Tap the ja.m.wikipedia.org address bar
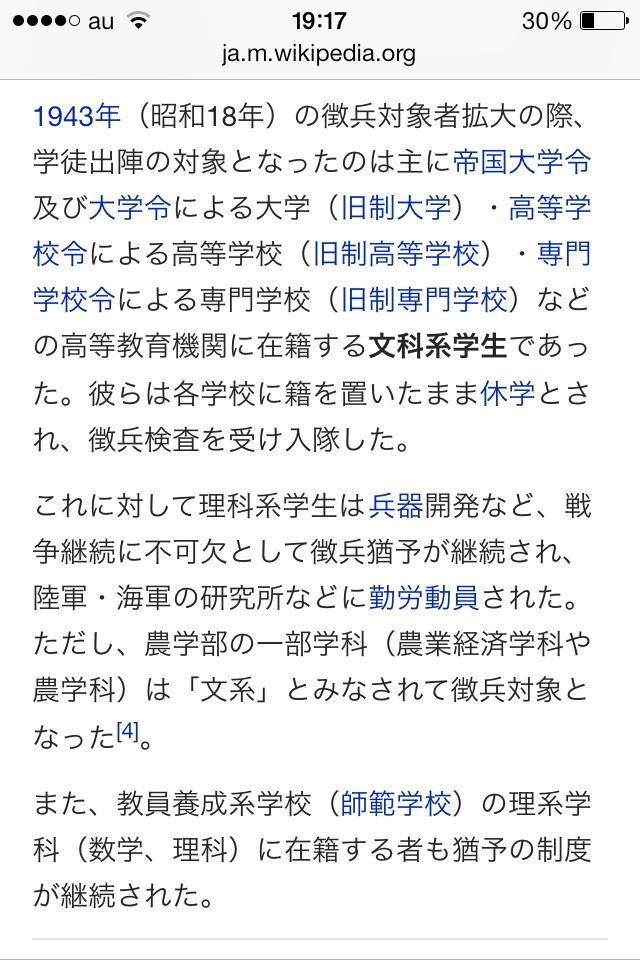Screen dimensions: 640x960 tap(319, 53)
